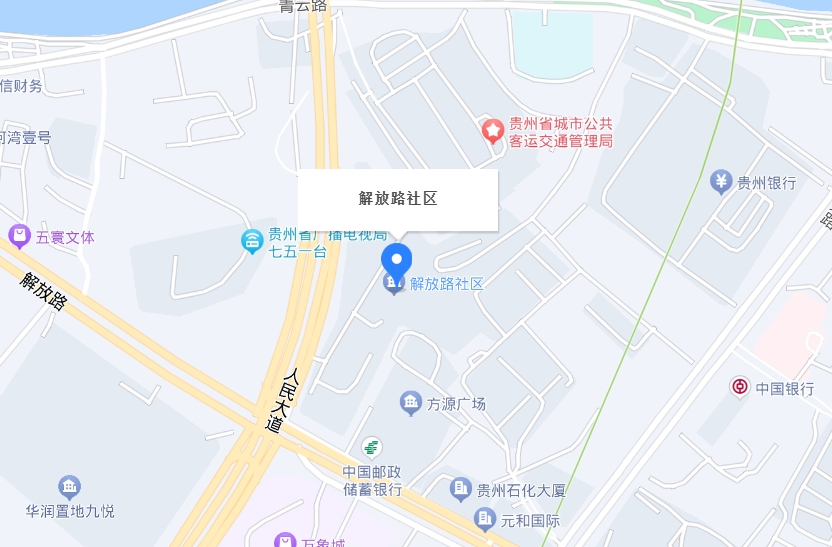832x547 pixels.
Task: Tap the 五寰文体 shop marker
Action: tap(19, 237)
